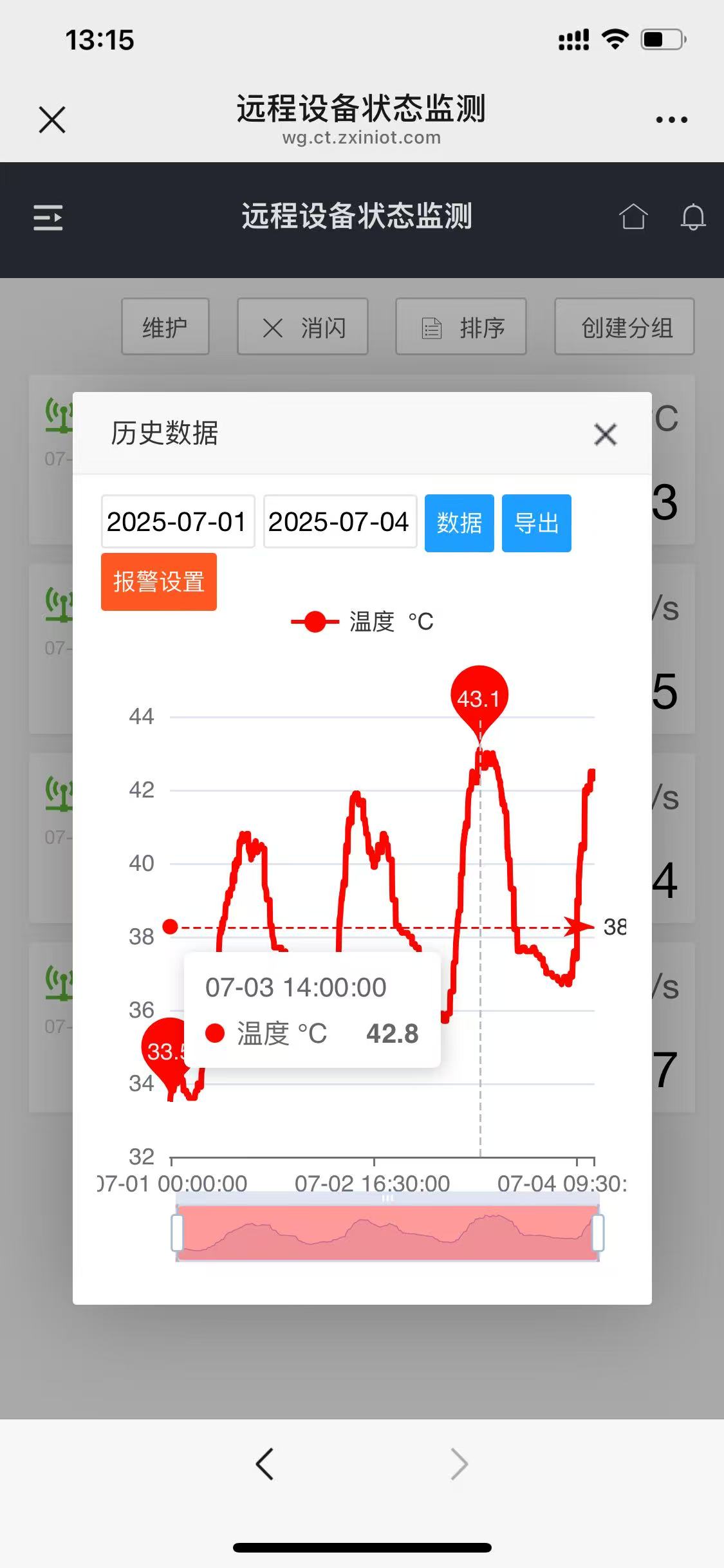
Task: Tap the left handle of the zoom slider
Action: pyautogui.click(x=178, y=1233)
